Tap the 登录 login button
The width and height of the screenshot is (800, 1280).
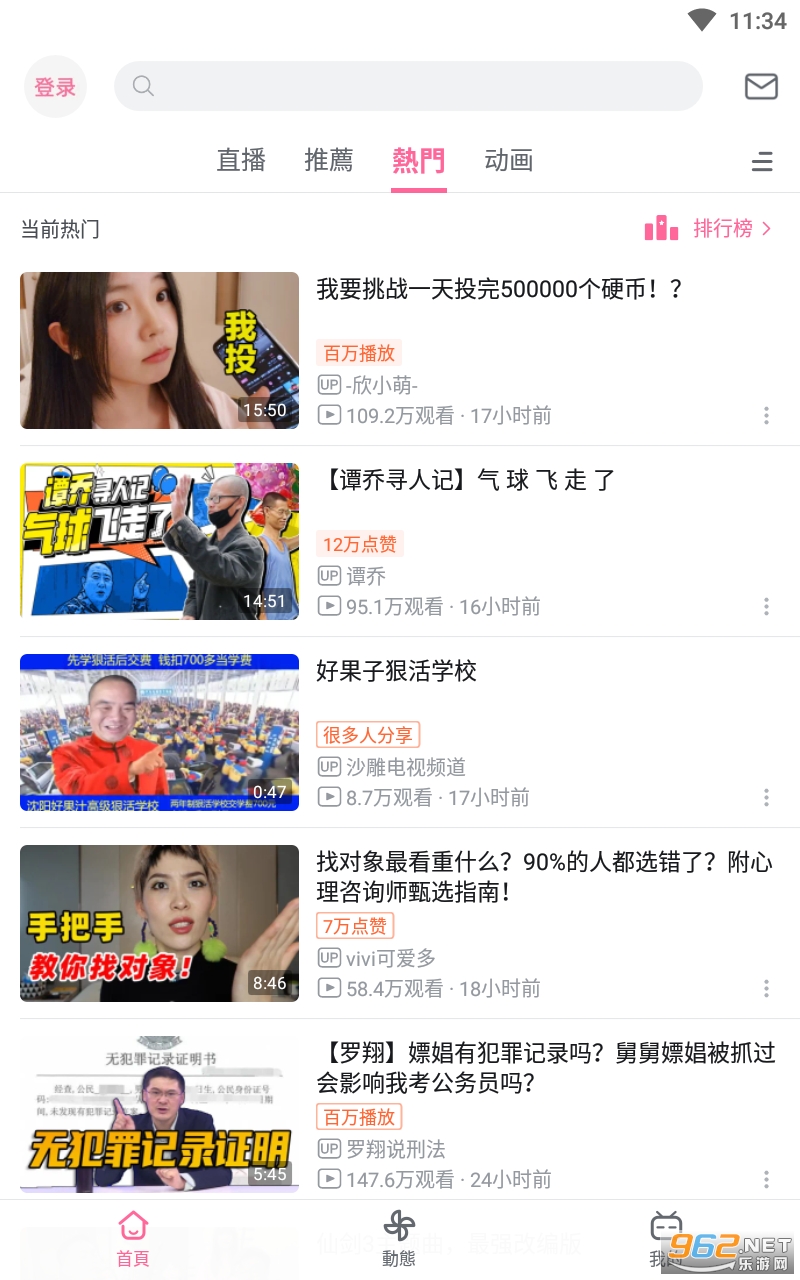click(x=55, y=87)
